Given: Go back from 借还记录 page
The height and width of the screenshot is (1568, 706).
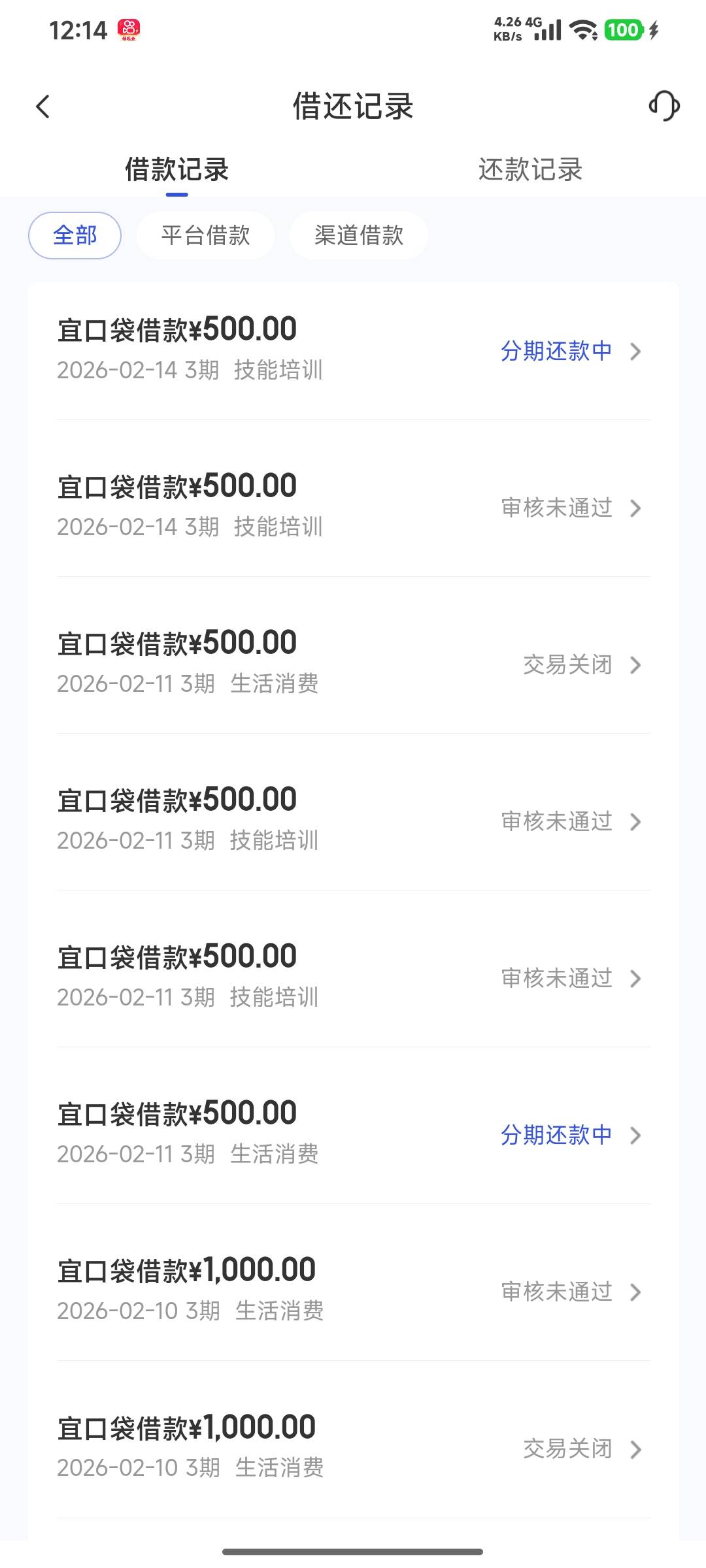Looking at the screenshot, I should 43,106.
